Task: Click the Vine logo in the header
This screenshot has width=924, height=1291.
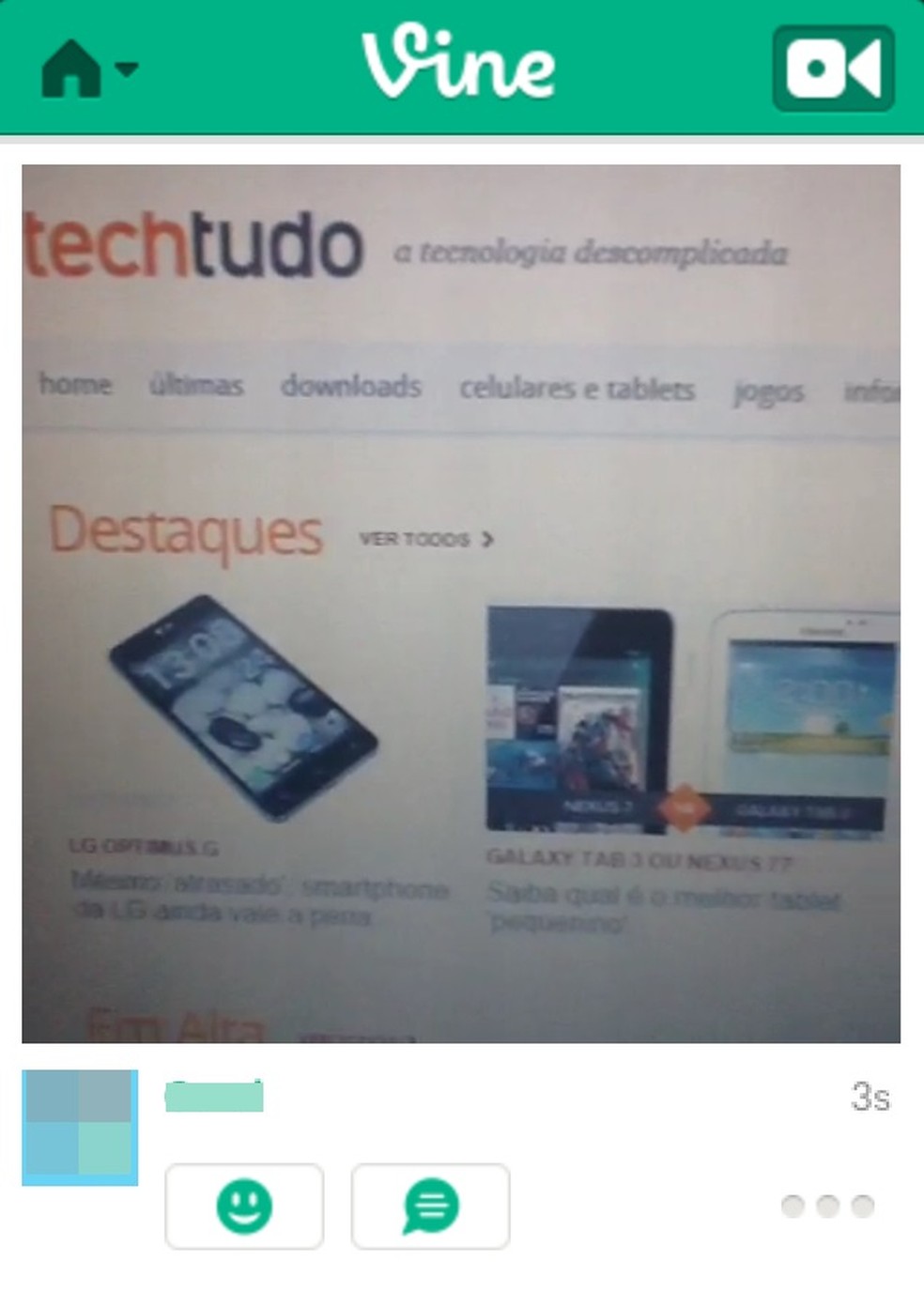Action: coord(461,64)
